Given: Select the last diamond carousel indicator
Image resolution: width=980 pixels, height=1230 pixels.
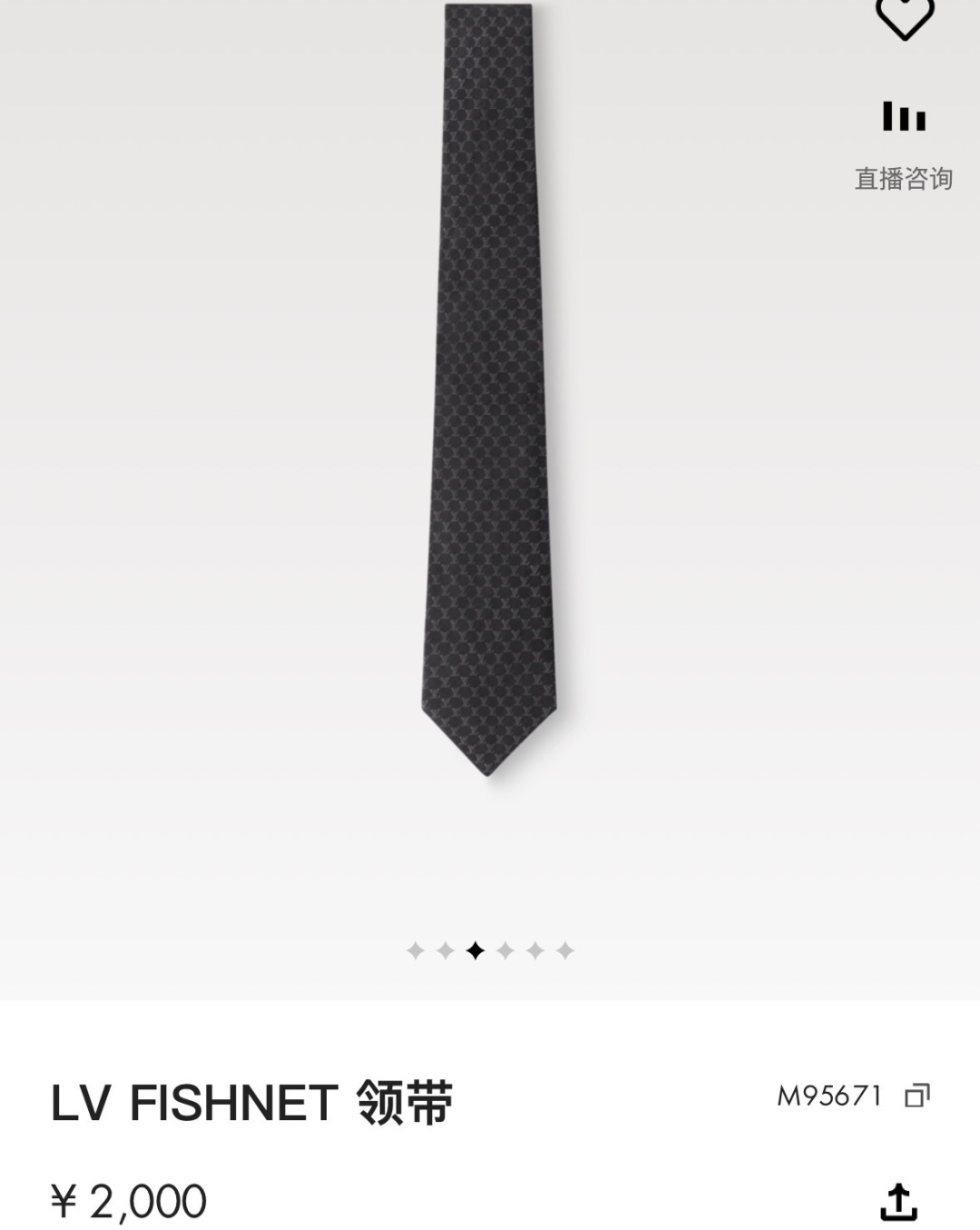Looking at the screenshot, I should click(566, 950).
